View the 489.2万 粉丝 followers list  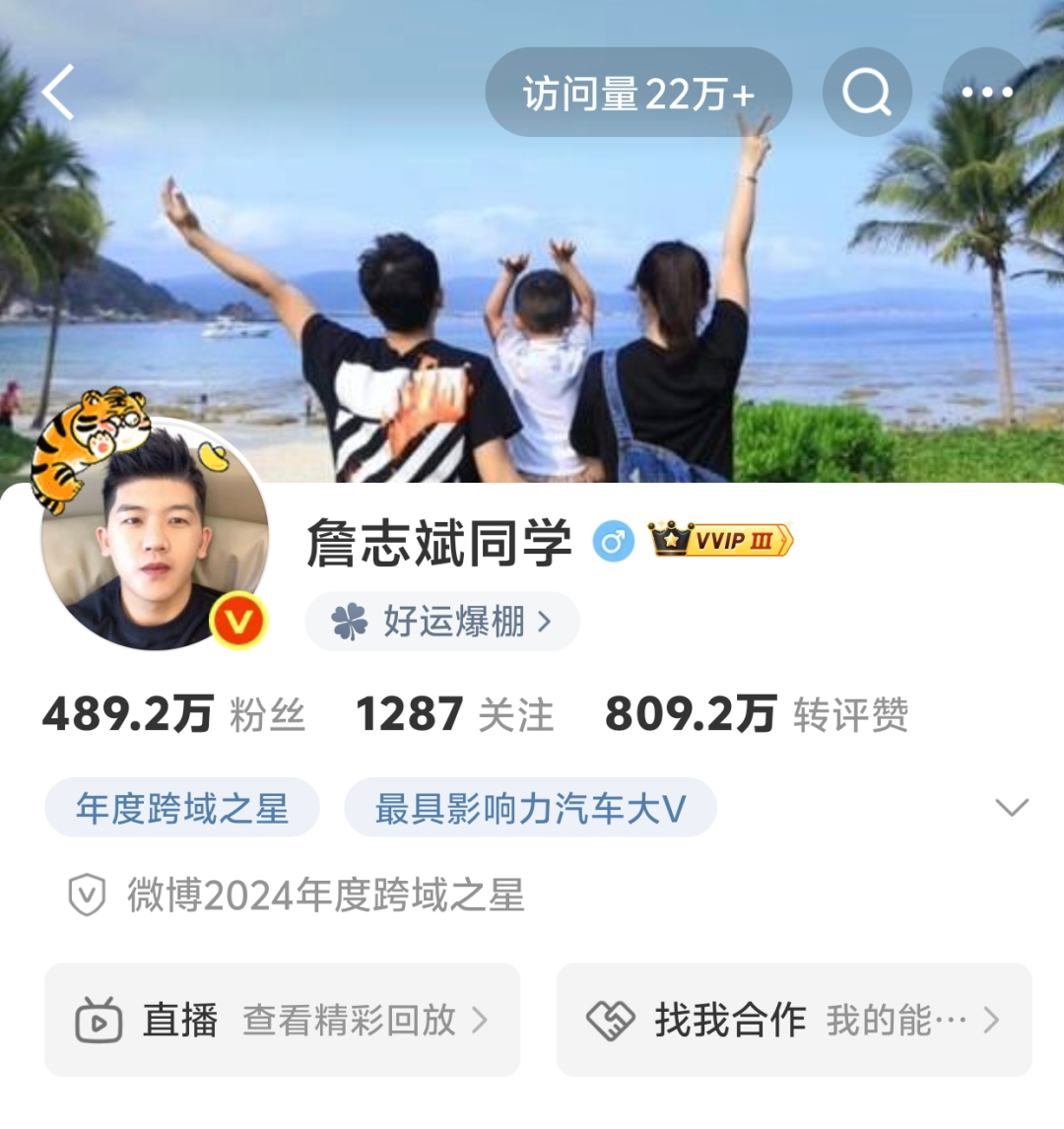173,714
